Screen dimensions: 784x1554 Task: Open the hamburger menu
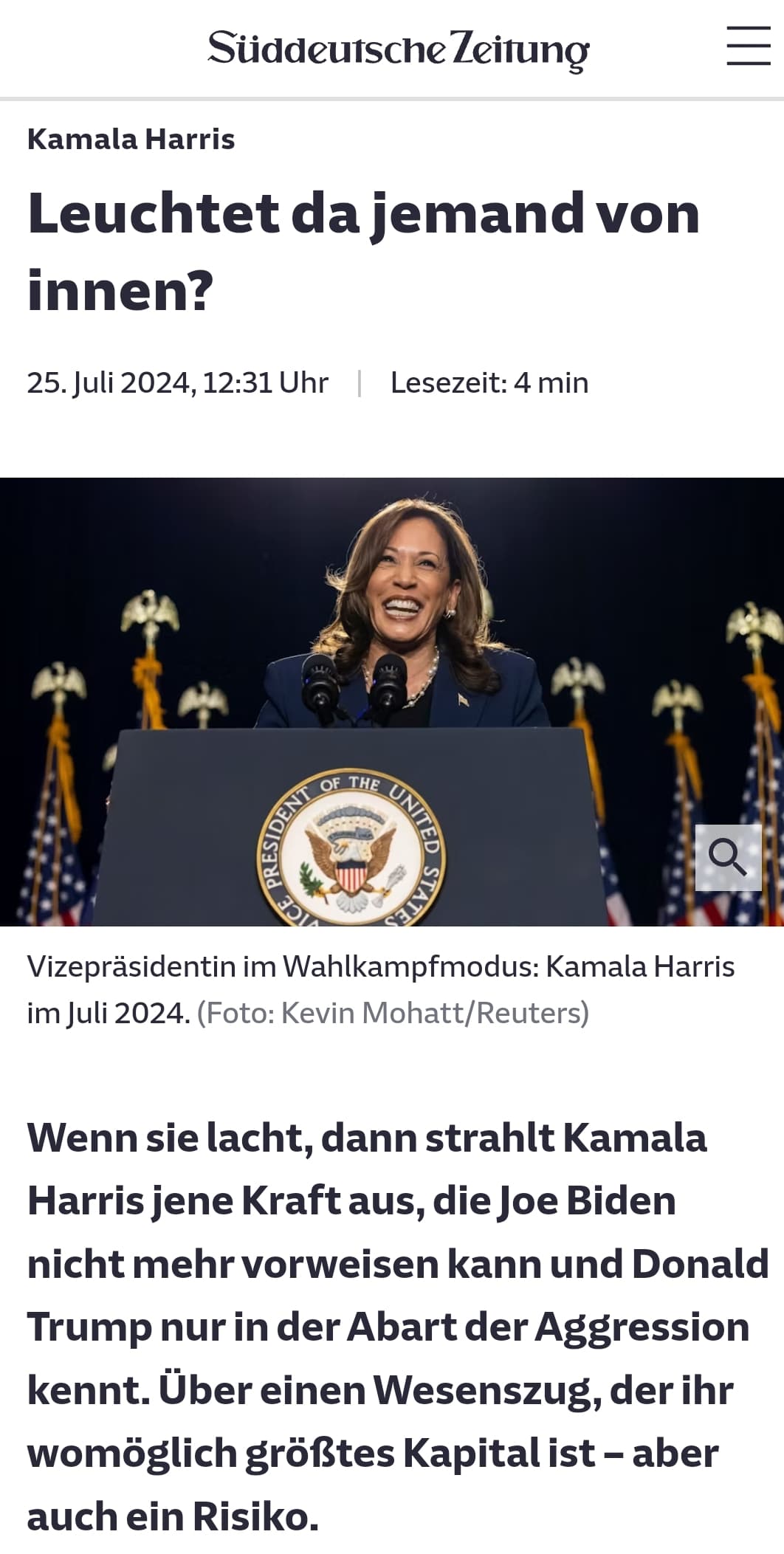click(748, 46)
